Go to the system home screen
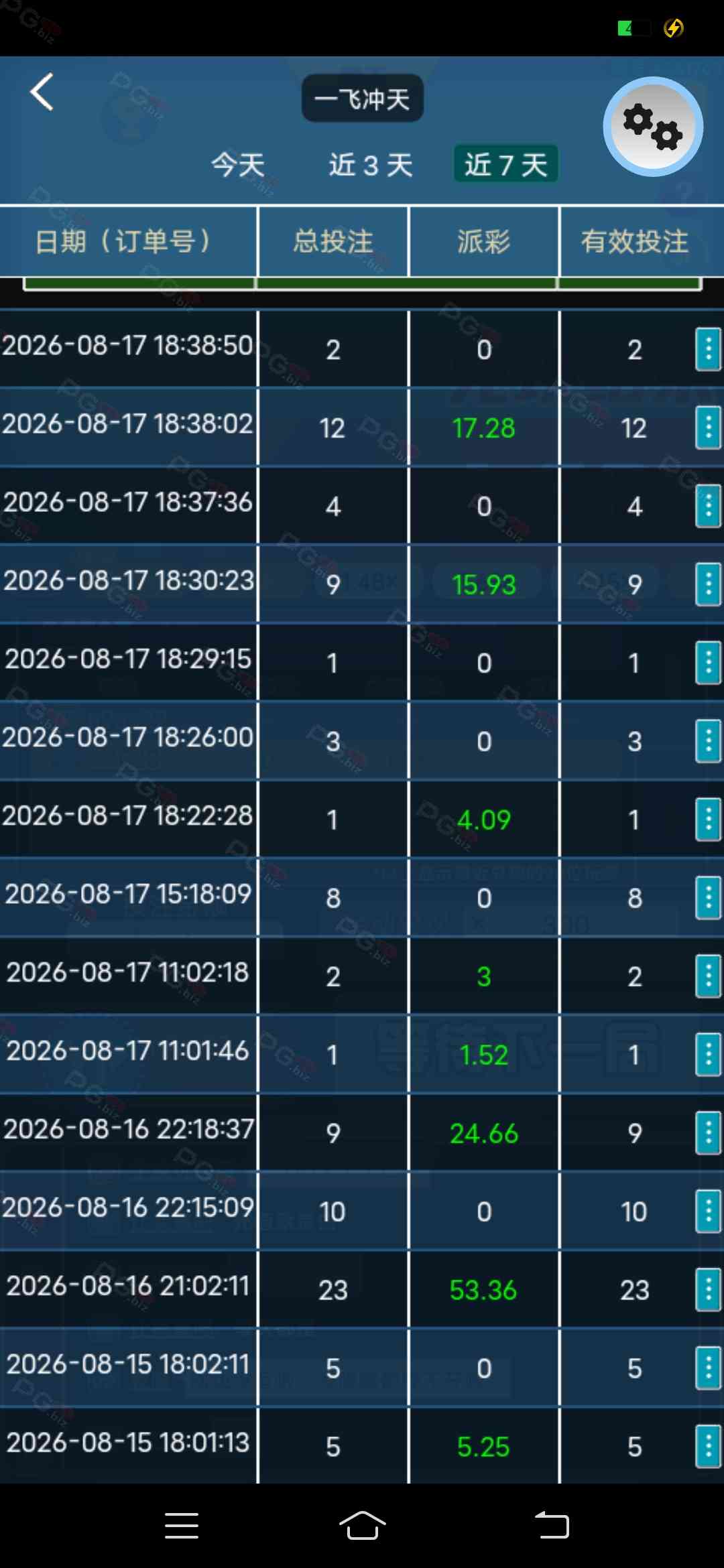The image size is (724, 1568). (362, 1526)
